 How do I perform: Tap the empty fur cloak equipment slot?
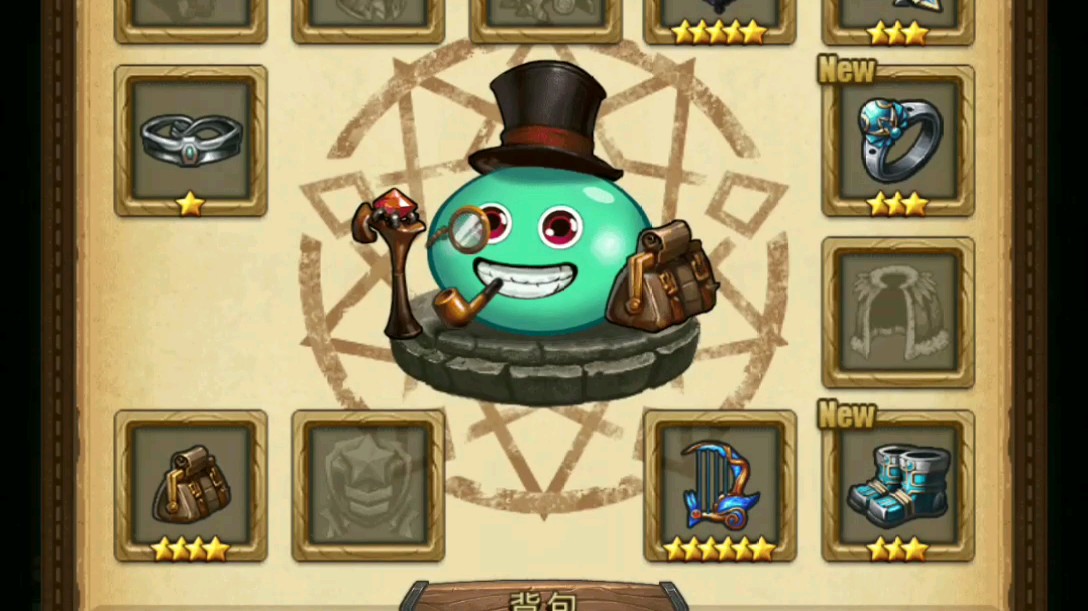[x=898, y=312]
